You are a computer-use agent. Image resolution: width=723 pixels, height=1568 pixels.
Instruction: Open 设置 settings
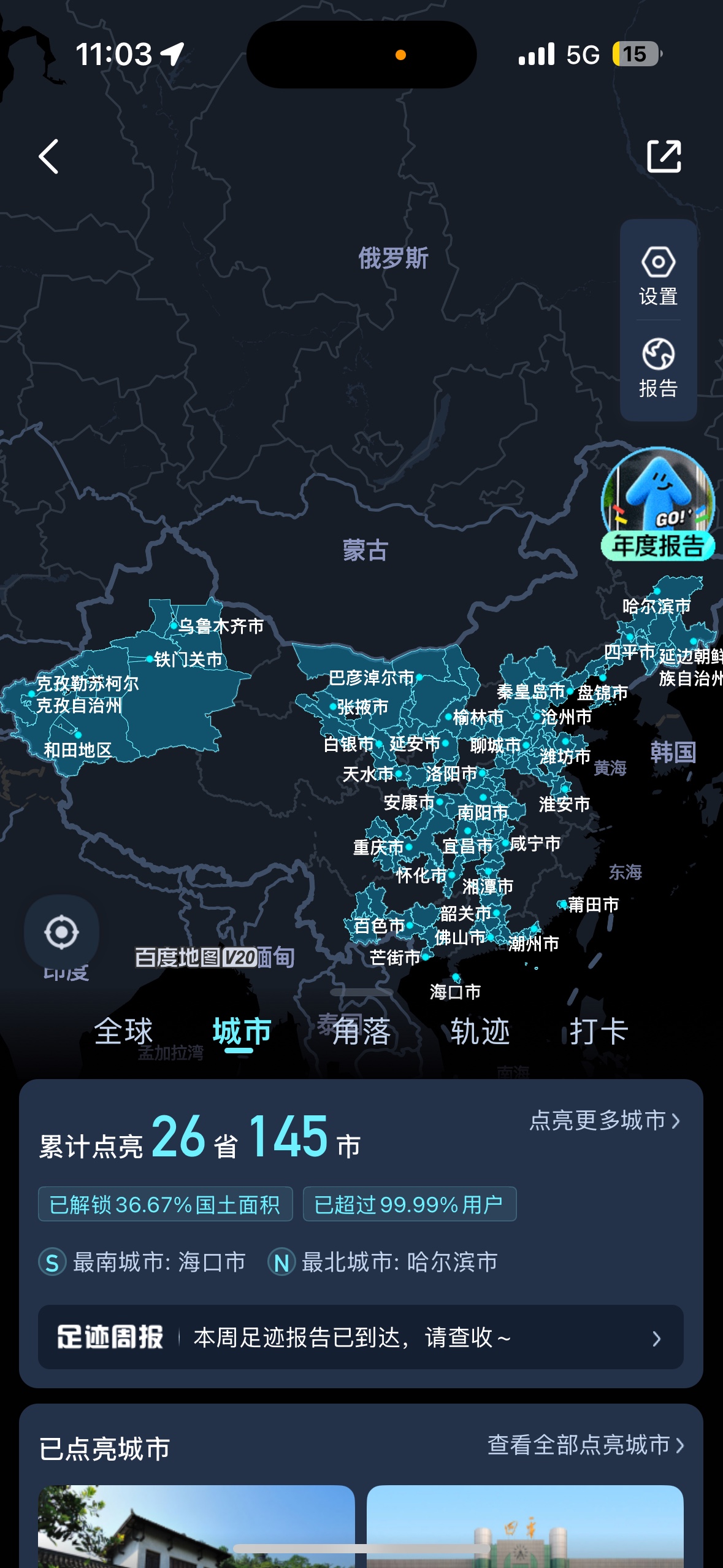(x=658, y=275)
